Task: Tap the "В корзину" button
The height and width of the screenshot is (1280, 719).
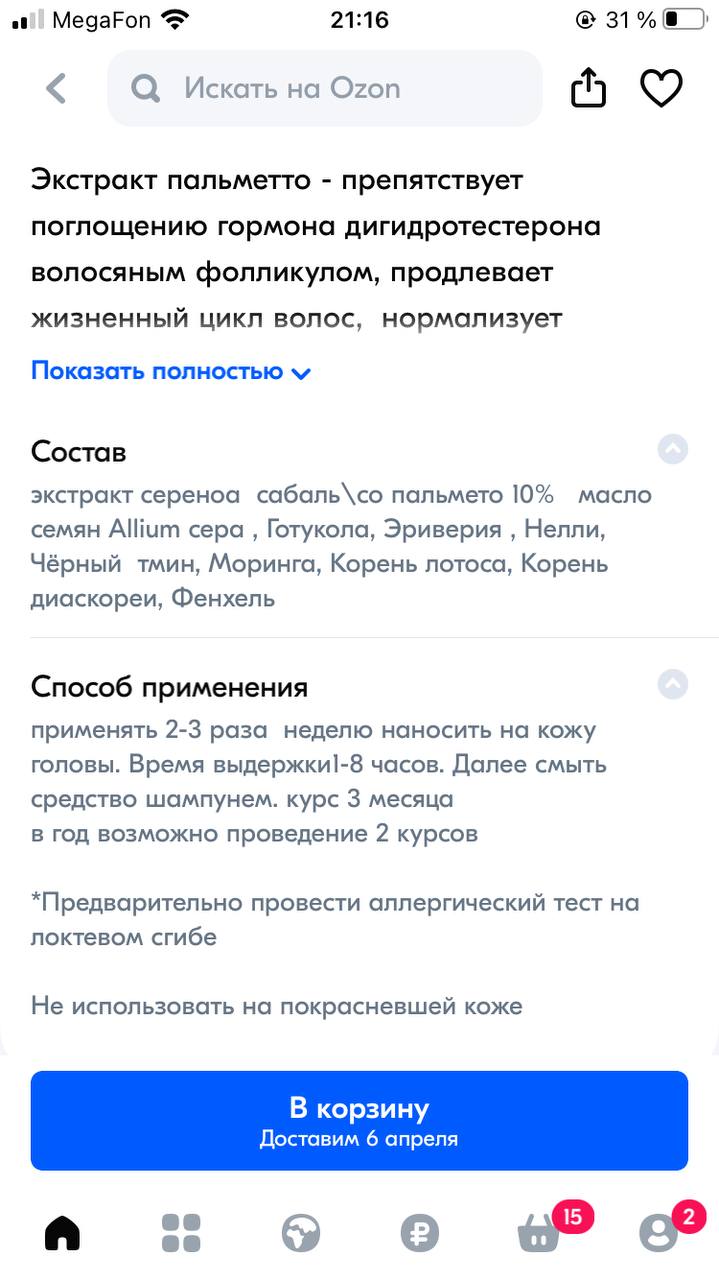Action: click(359, 1121)
